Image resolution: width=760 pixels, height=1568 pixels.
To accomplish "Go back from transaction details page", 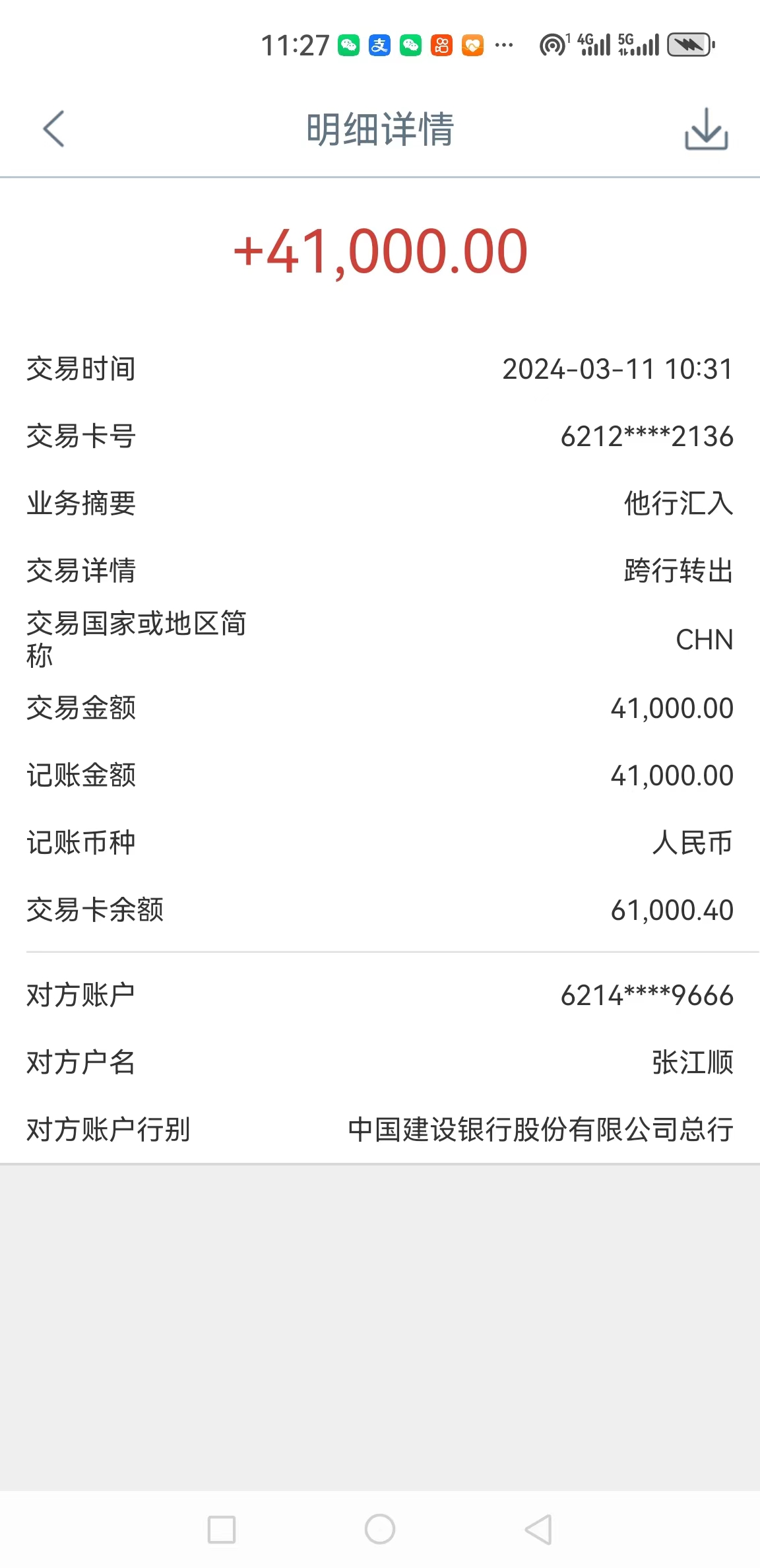I will coord(53,129).
